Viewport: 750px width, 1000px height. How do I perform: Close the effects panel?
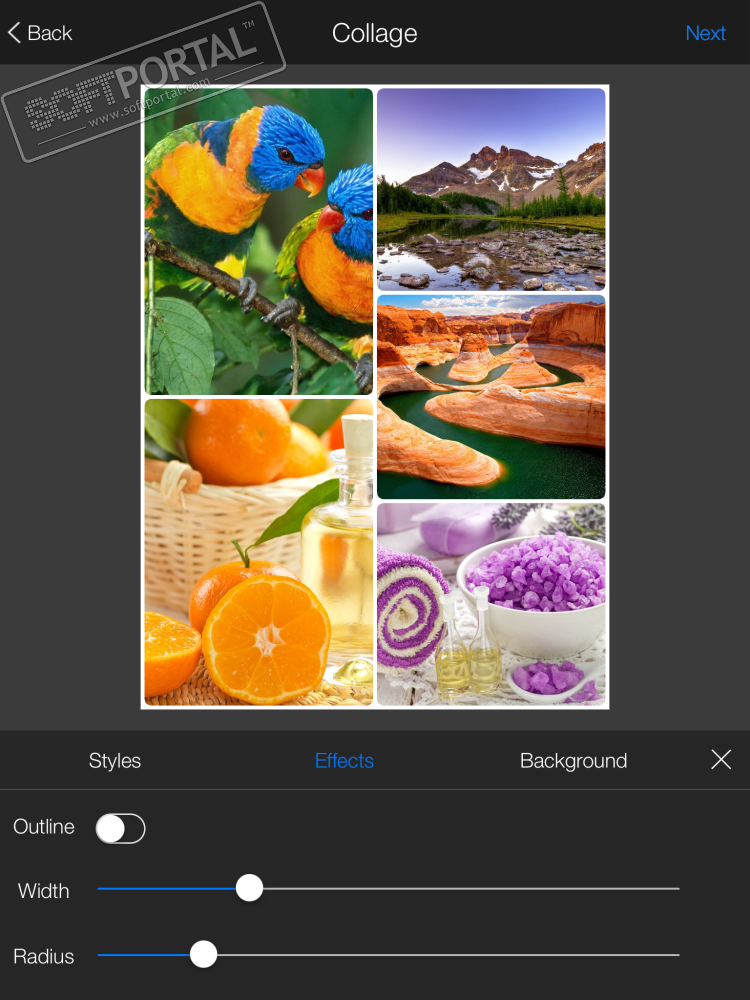(x=721, y=760)
